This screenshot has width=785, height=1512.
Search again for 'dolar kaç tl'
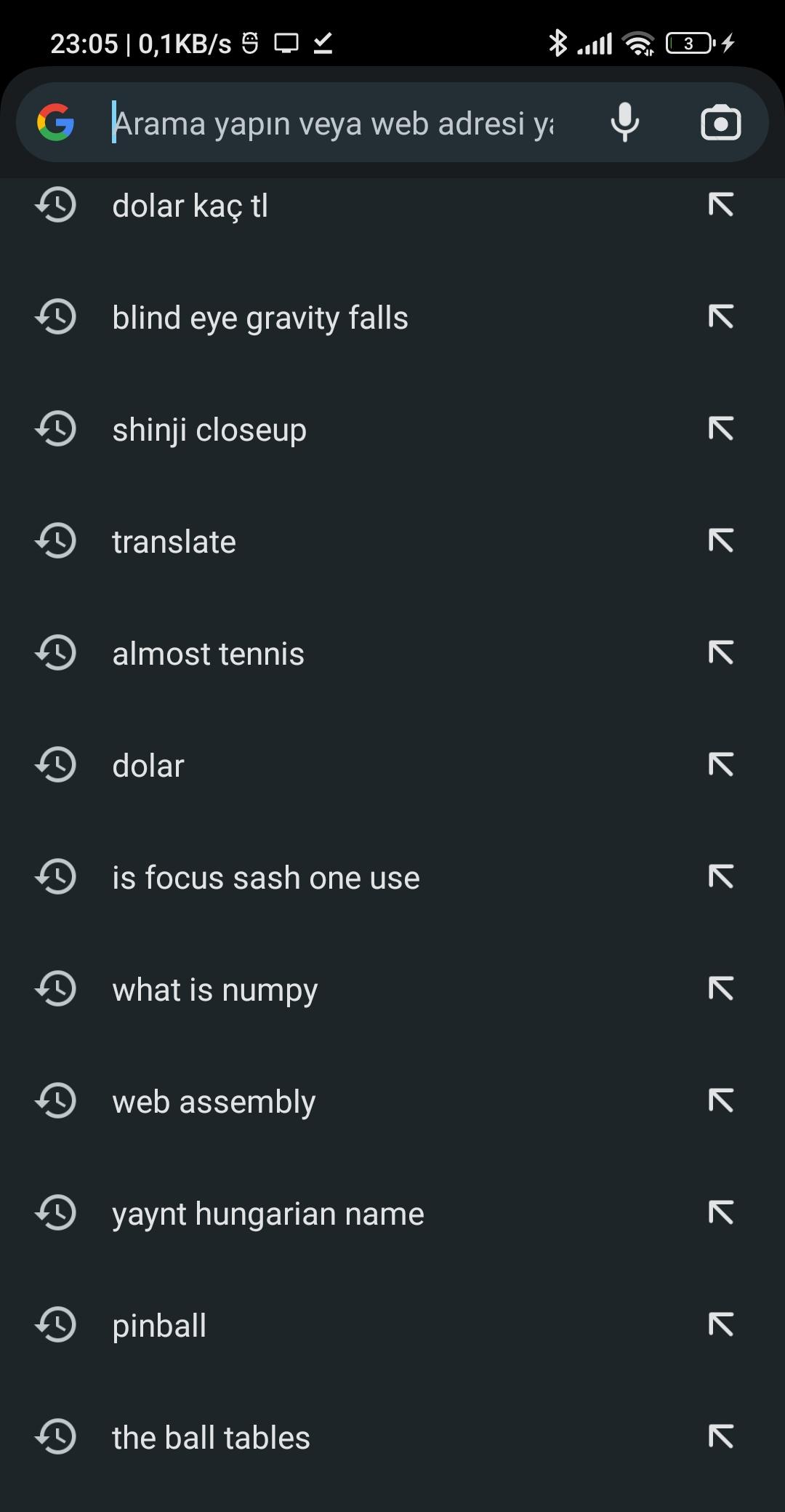pyautogui.click(x=190, y=206)
